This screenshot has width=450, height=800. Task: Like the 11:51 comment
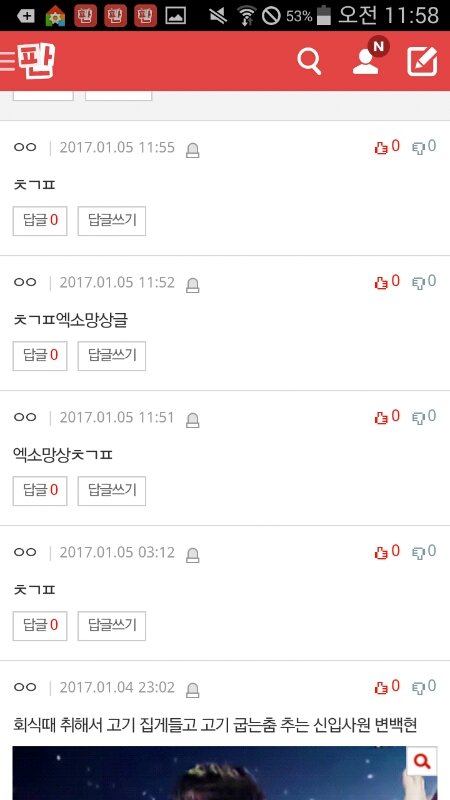pyautogui.click(x=387, y=417)
